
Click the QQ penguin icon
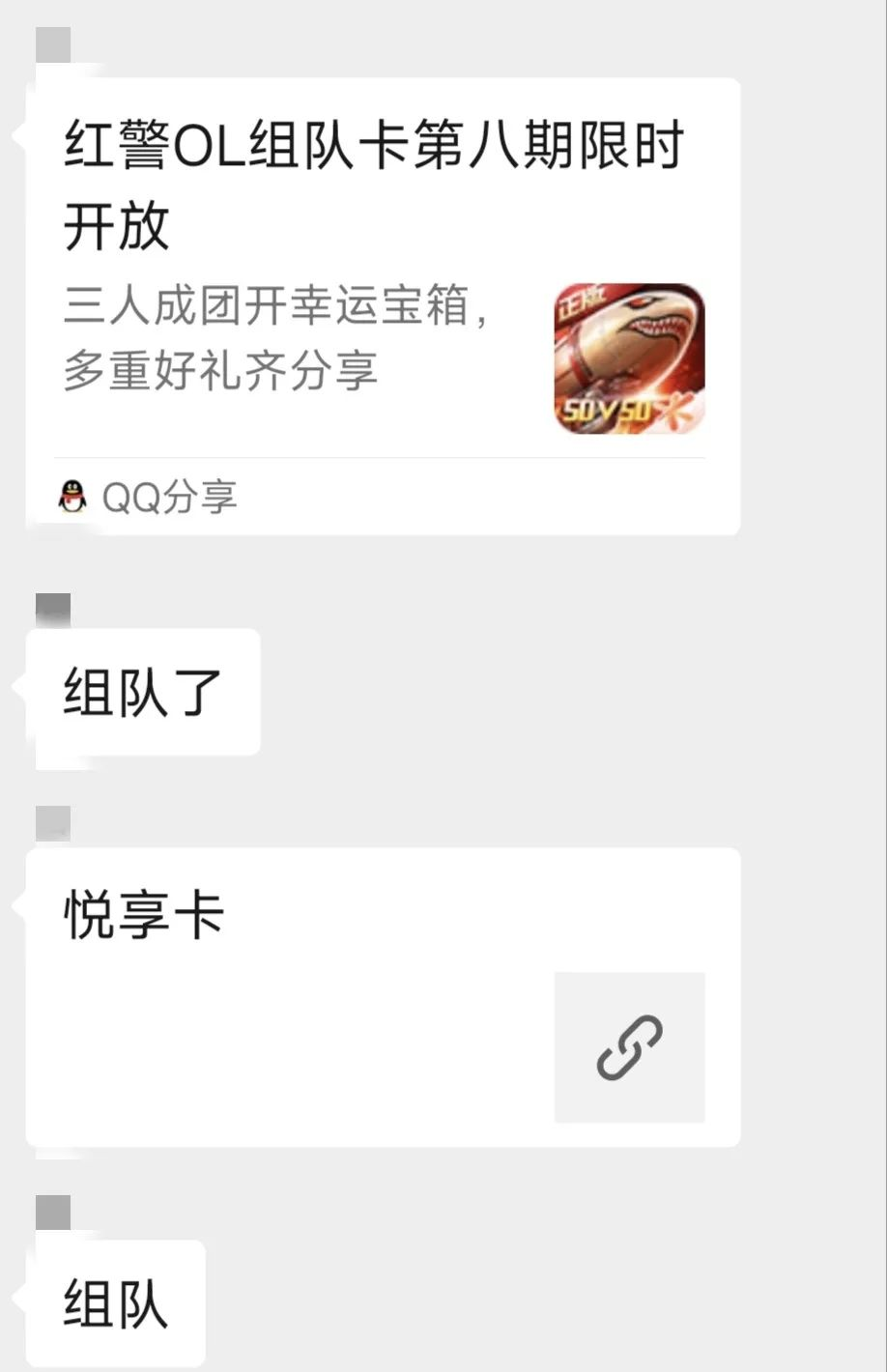click(72, 497)
